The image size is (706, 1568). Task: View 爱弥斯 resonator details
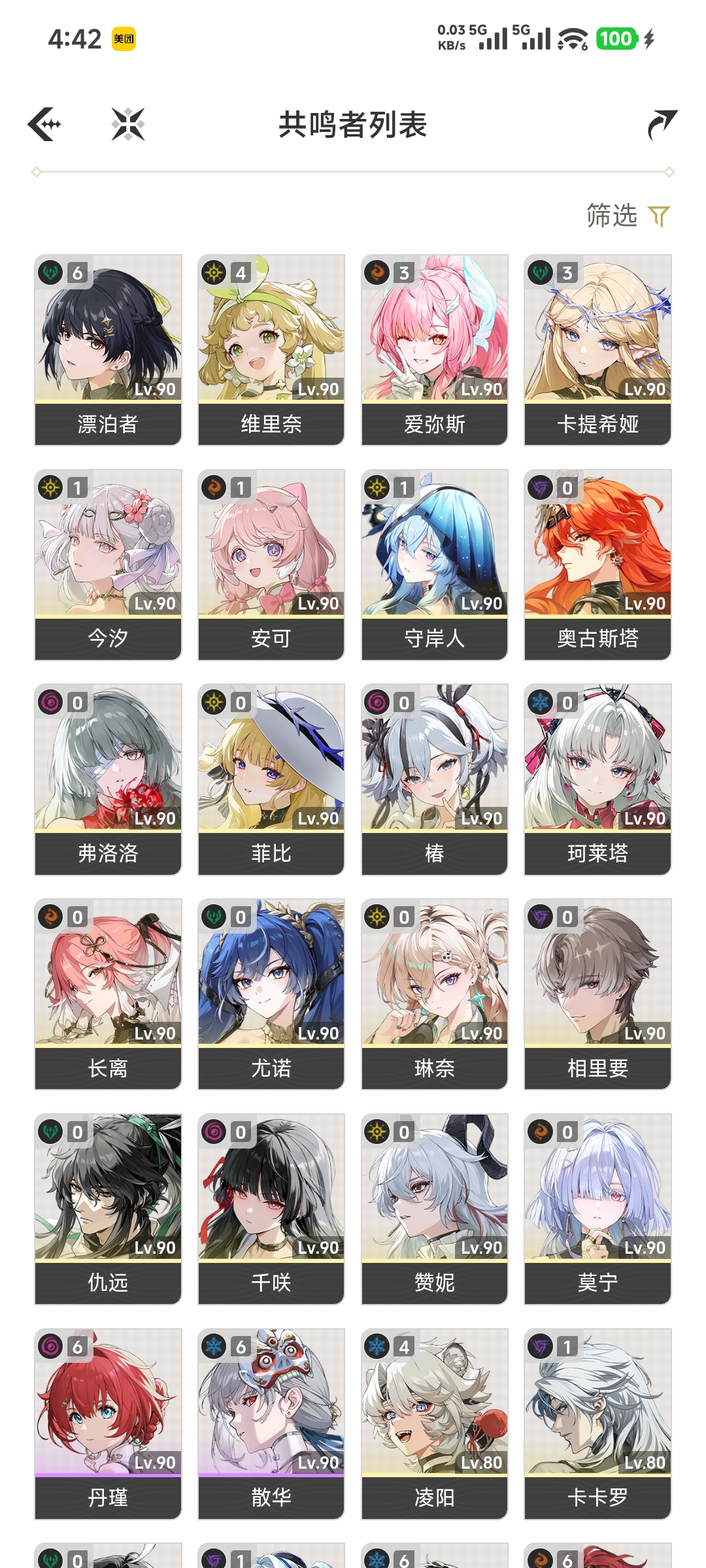(435, 350)
